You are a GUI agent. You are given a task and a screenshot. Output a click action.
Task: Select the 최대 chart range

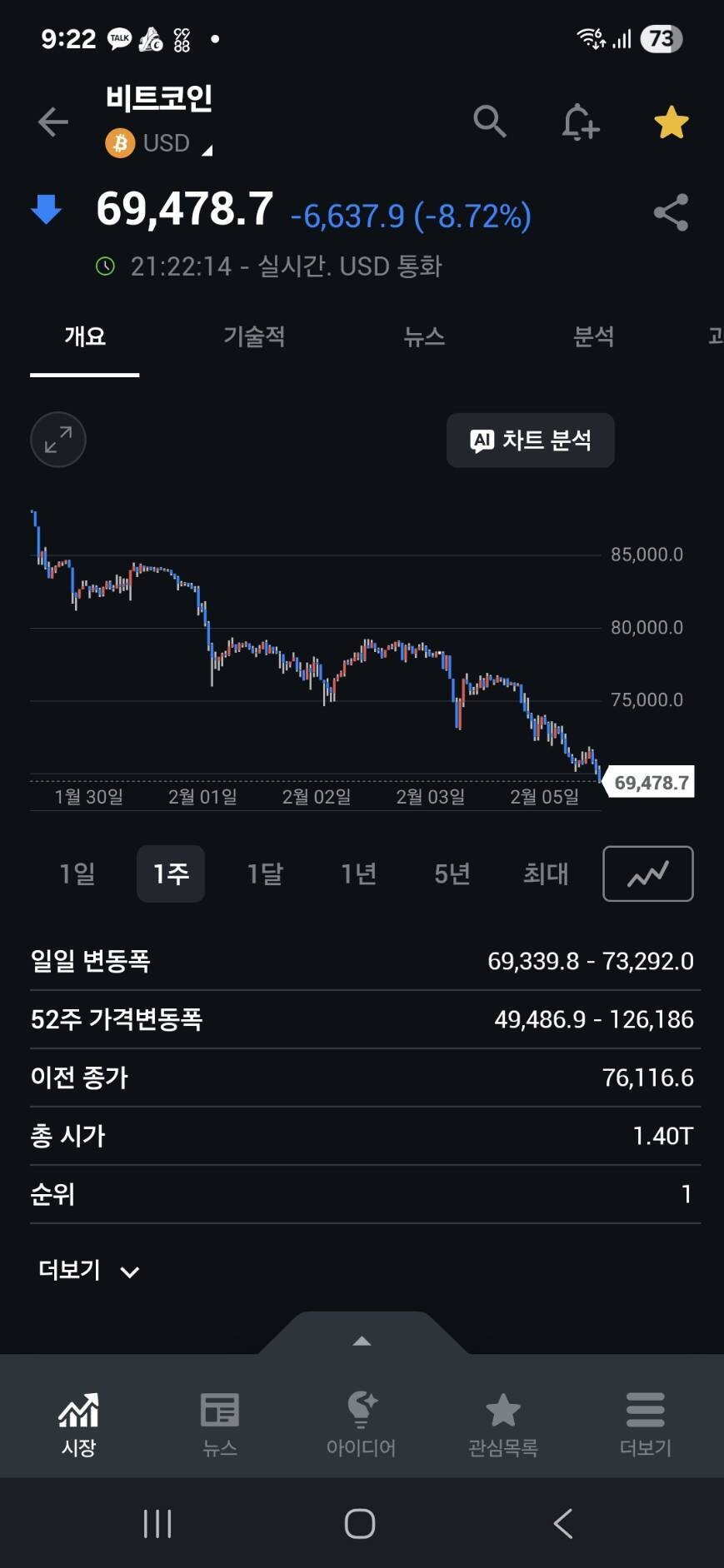(x=546, y=874)
